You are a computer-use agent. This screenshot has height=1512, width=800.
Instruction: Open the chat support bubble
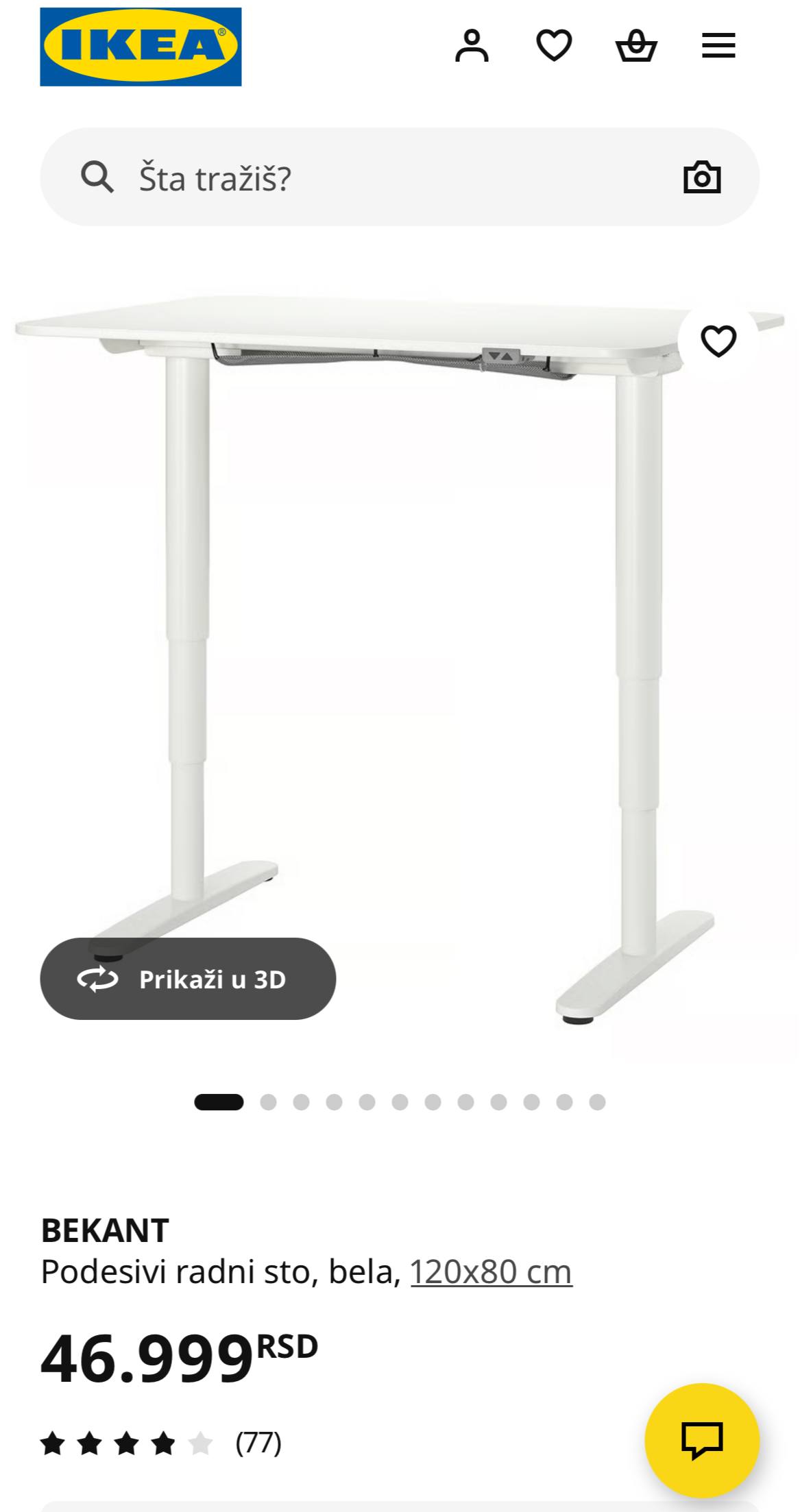tap(702, 1439)
